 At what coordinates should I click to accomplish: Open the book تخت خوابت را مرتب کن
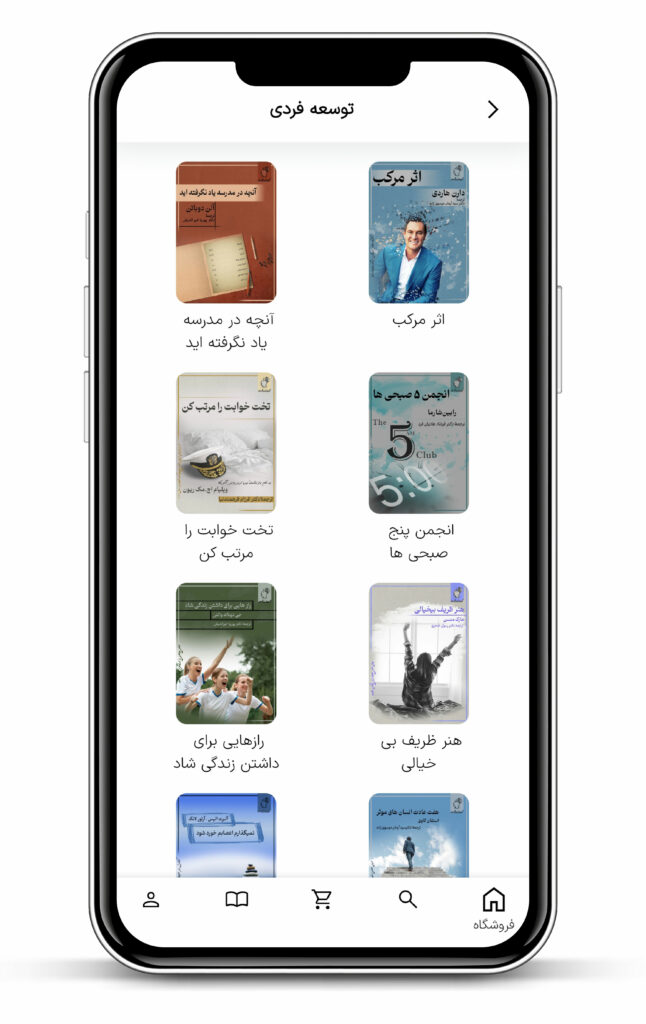226,443
